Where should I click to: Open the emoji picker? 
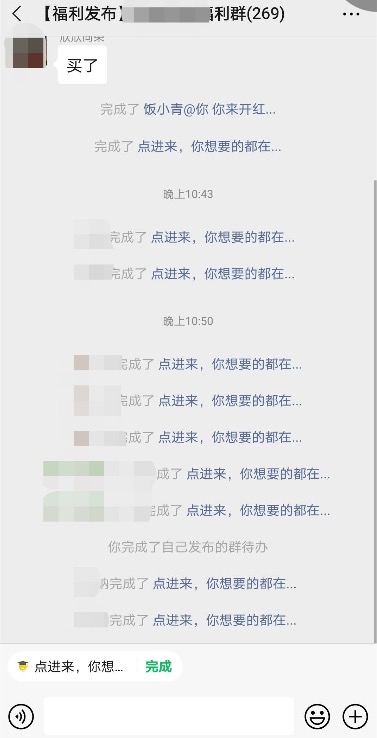317,716
